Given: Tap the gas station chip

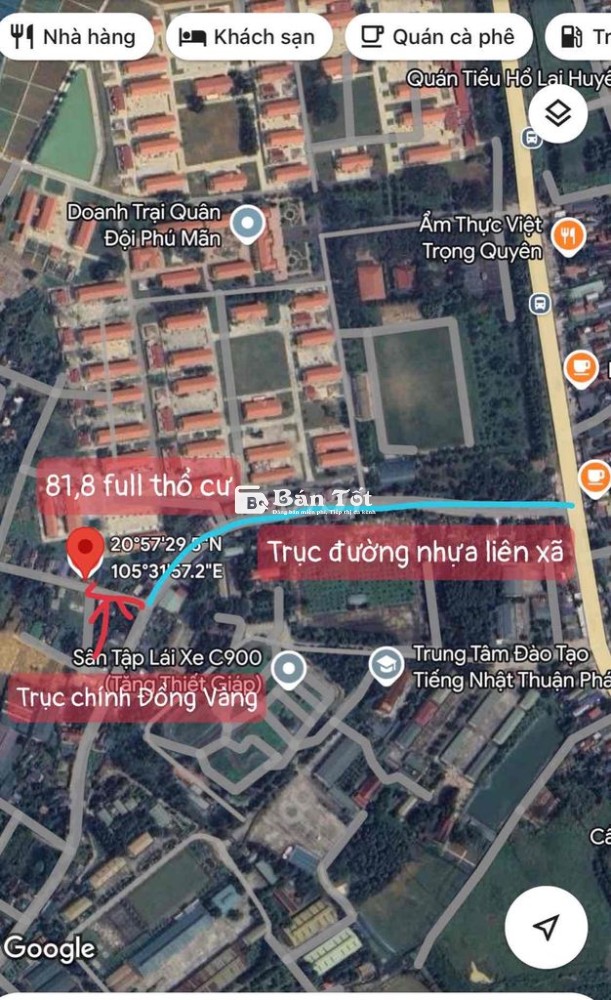Looking at the screenshot, I should (x=579, y=37).
